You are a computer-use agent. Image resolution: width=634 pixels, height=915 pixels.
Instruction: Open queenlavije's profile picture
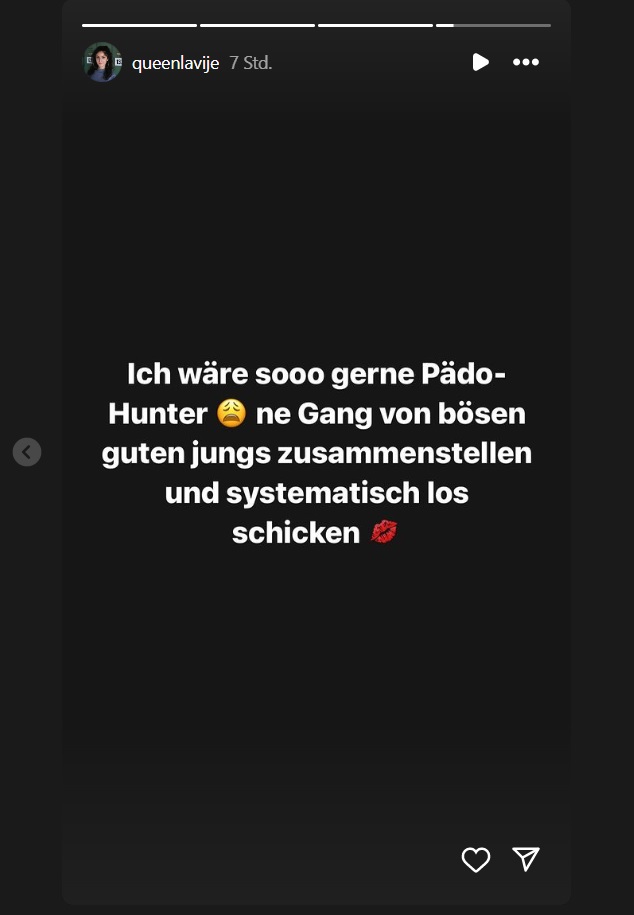click(102, 62)
